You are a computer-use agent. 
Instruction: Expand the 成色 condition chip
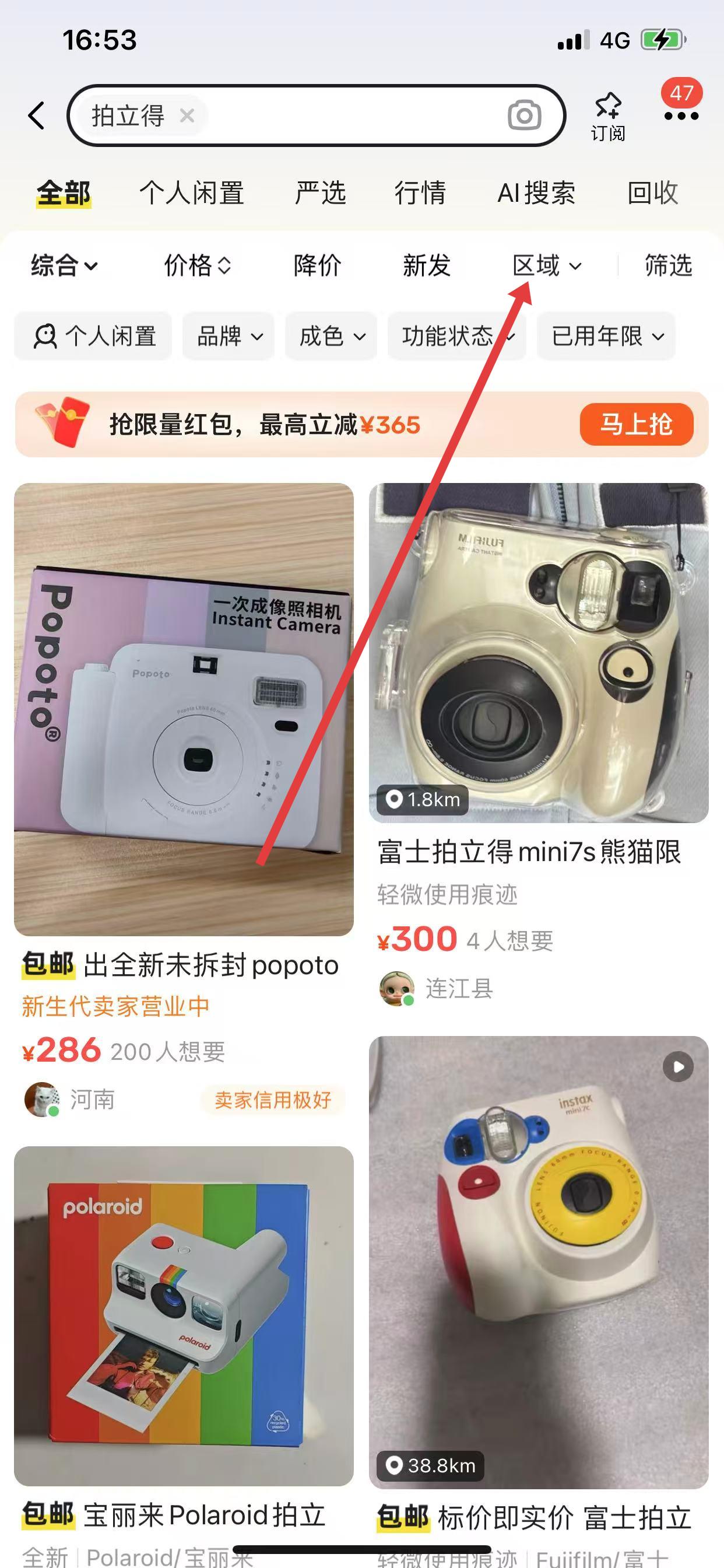(x=332, y=336)
